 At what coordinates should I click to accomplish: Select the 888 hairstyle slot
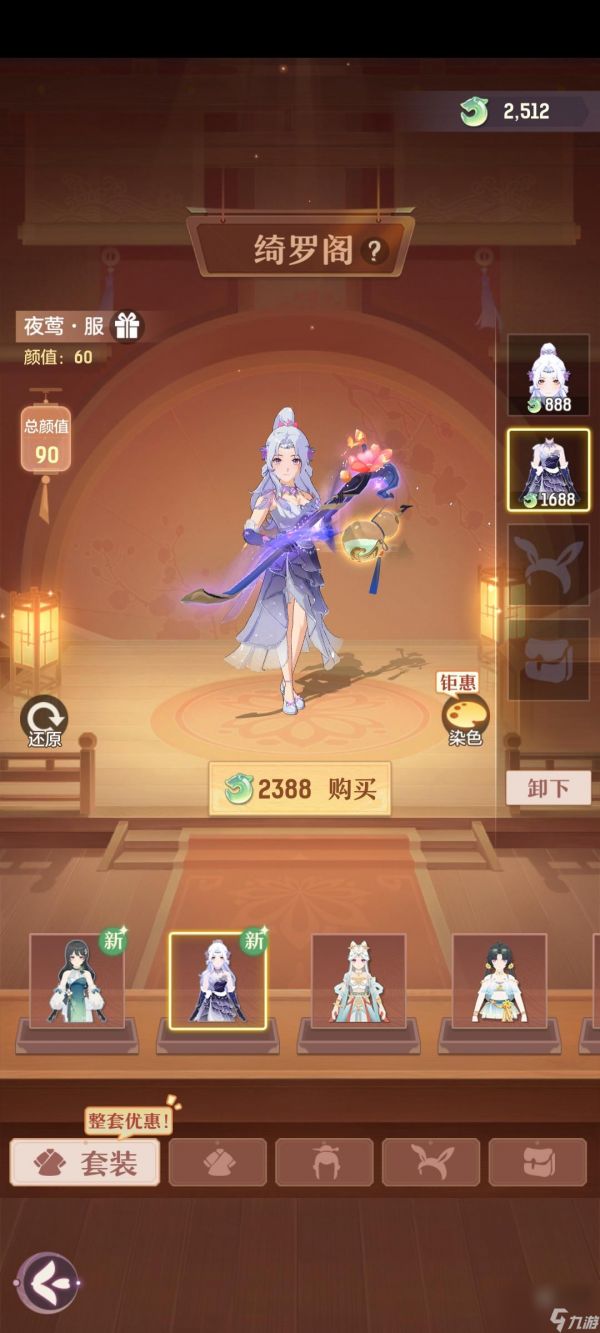coord(548,375)
